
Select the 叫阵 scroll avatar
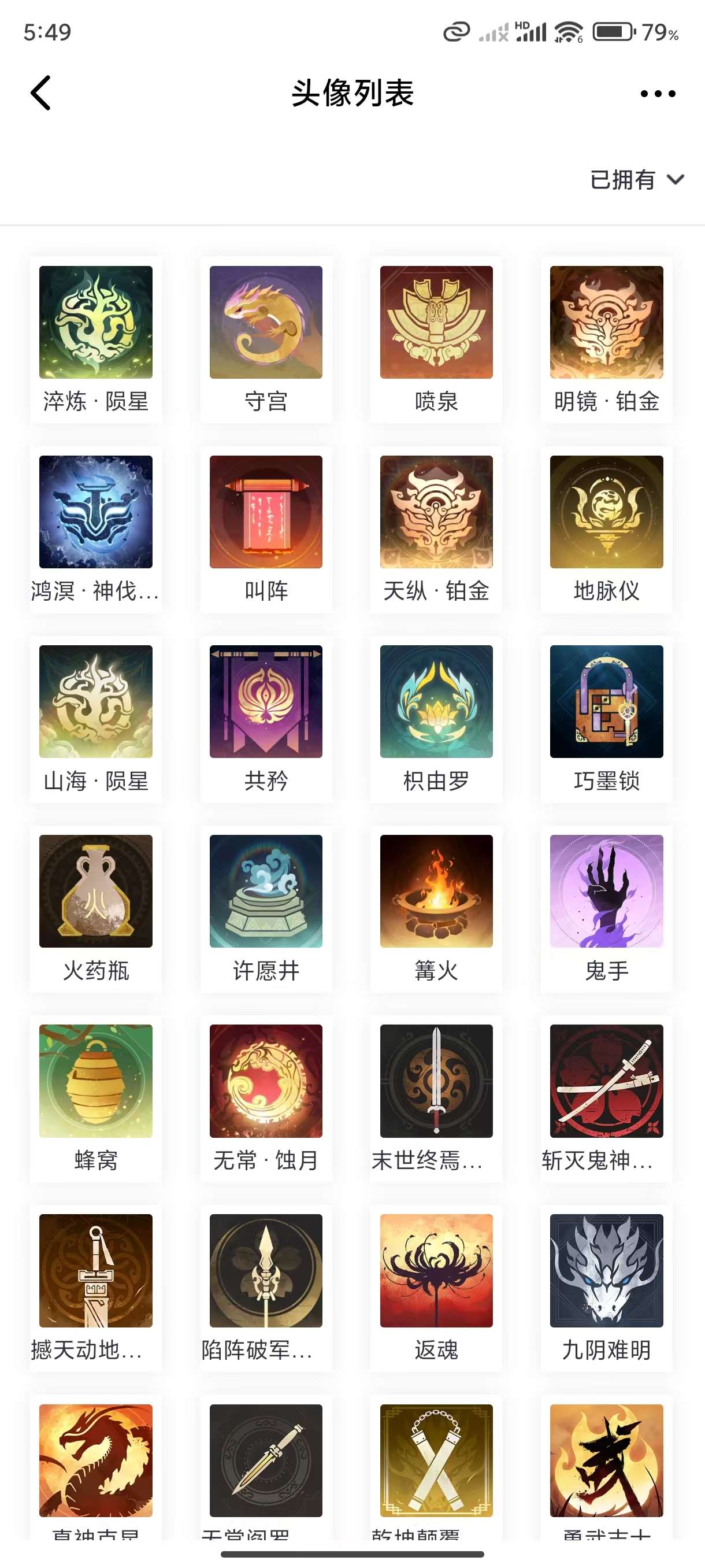coord(266,512)
